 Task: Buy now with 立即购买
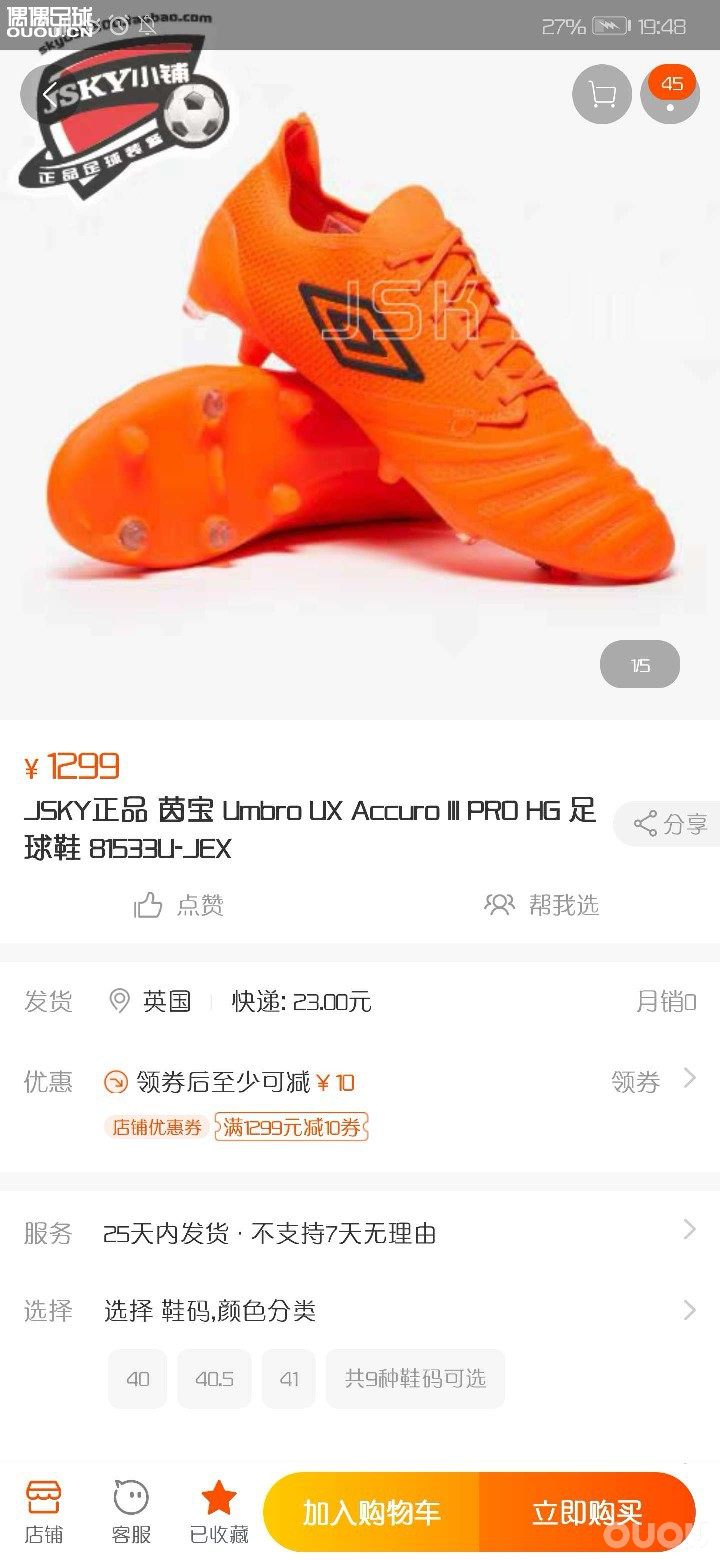click(586, 1512)
